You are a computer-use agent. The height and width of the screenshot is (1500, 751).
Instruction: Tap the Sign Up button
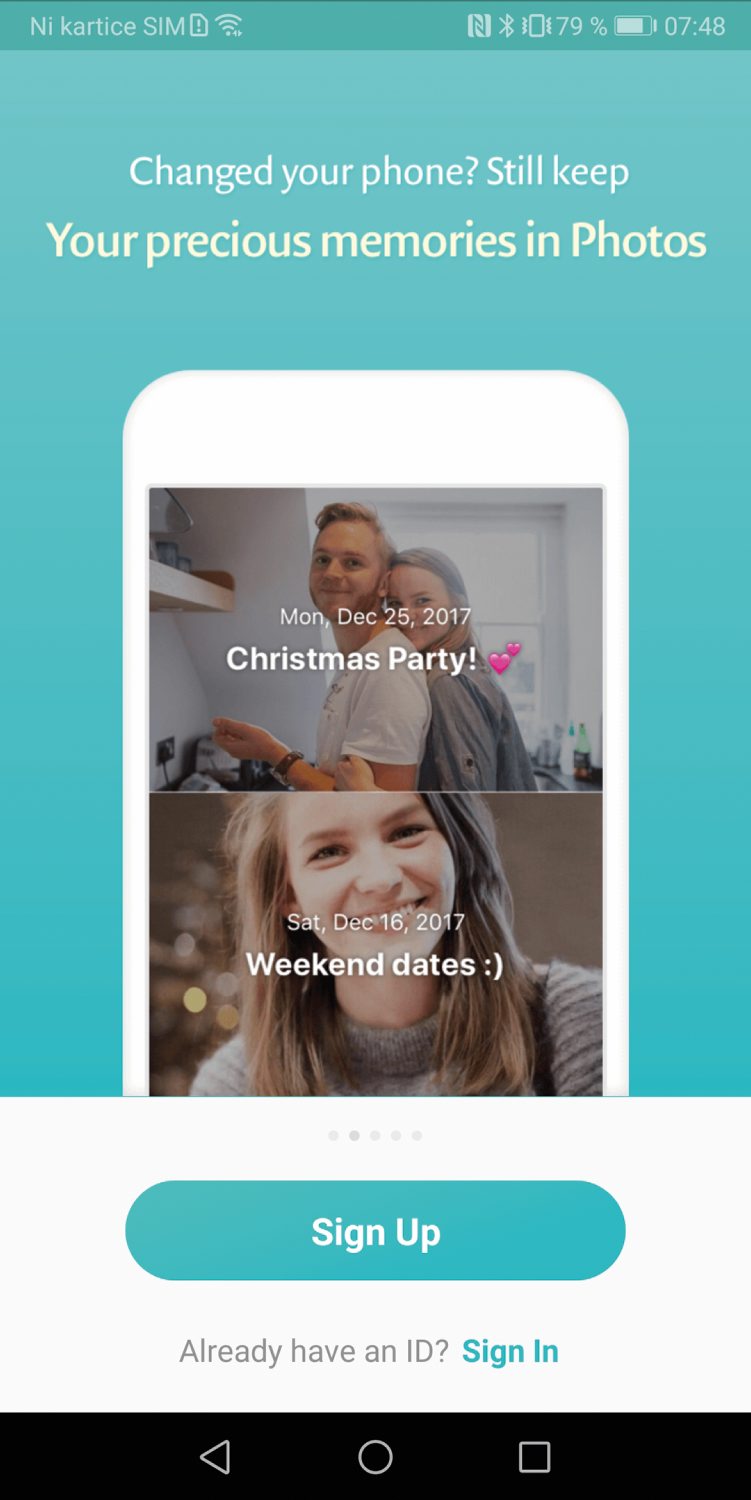coord(375,1230)
